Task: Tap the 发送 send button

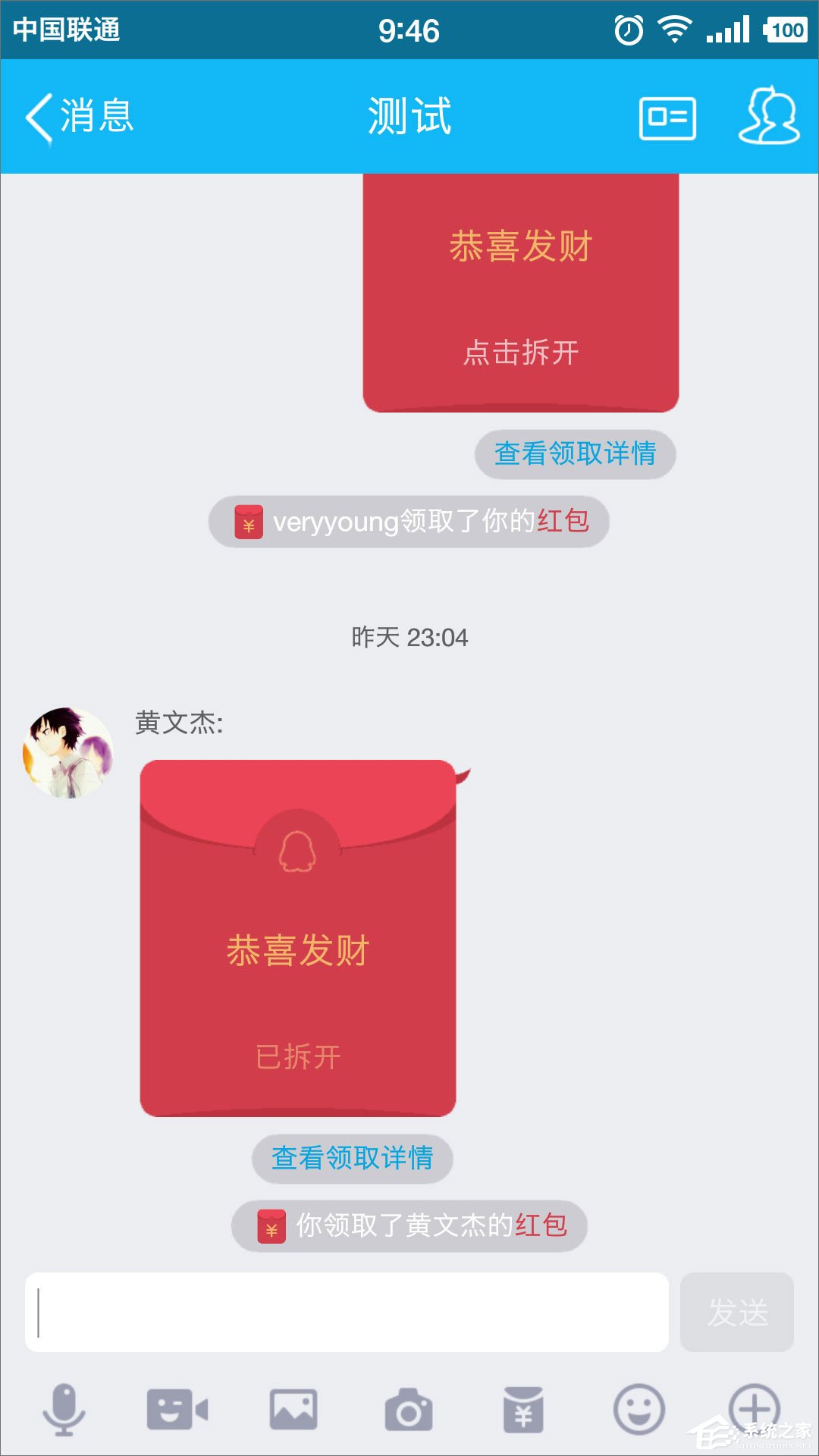Action: coord(737,1313)
